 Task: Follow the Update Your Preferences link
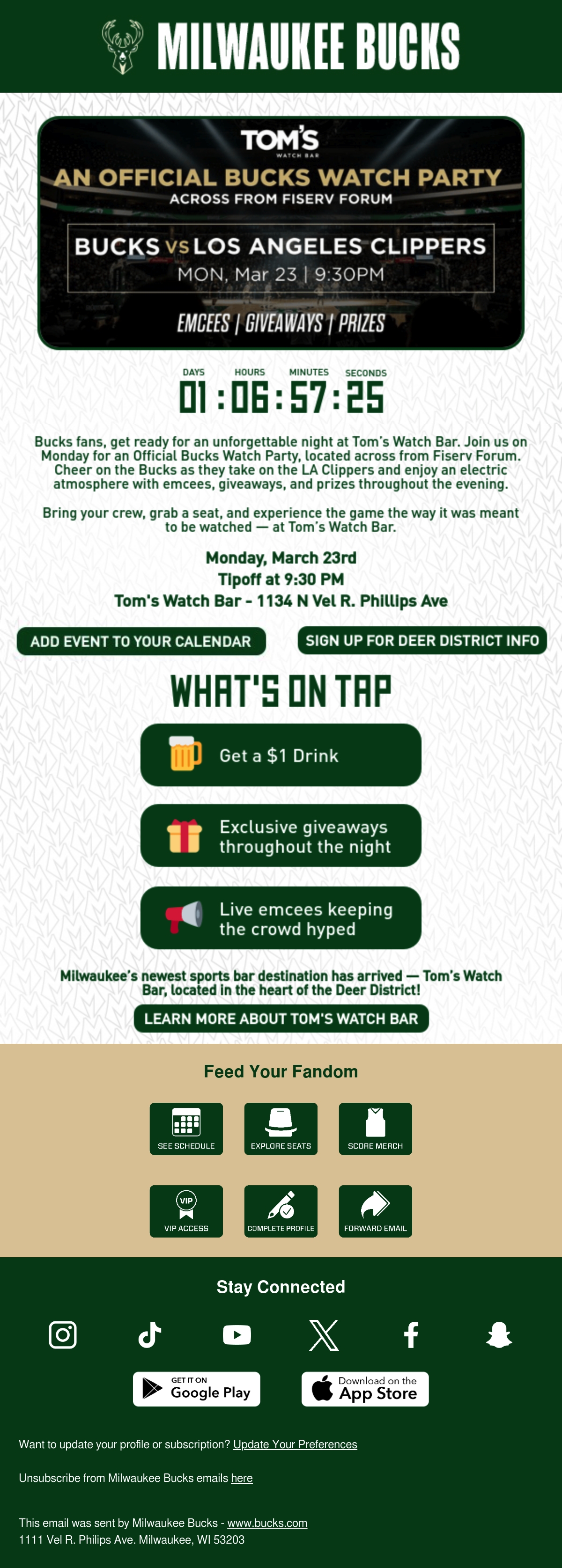click(295, 1444)
